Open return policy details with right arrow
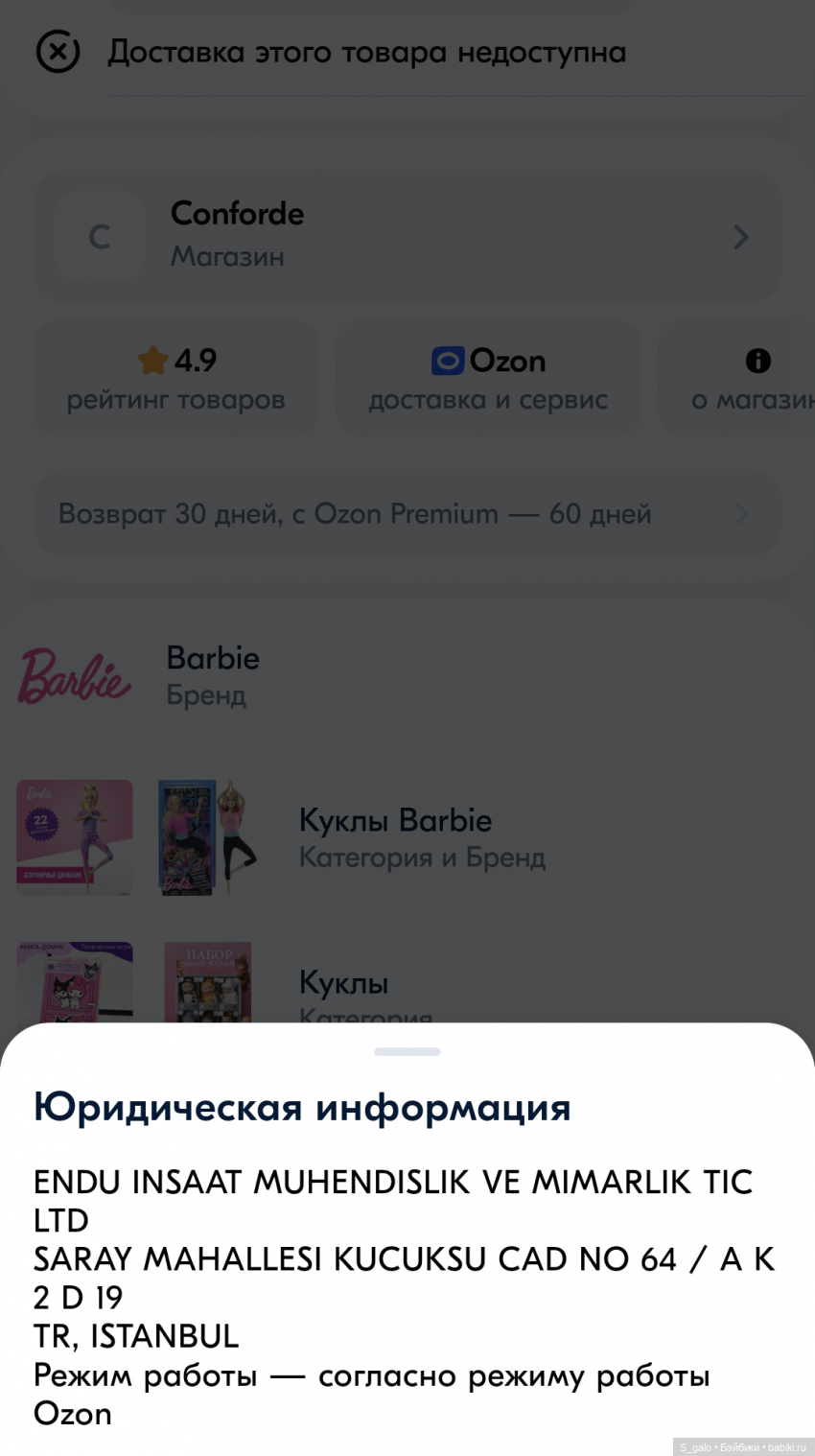The height and width of the screenshot is (1456, 815). [747, 514]
